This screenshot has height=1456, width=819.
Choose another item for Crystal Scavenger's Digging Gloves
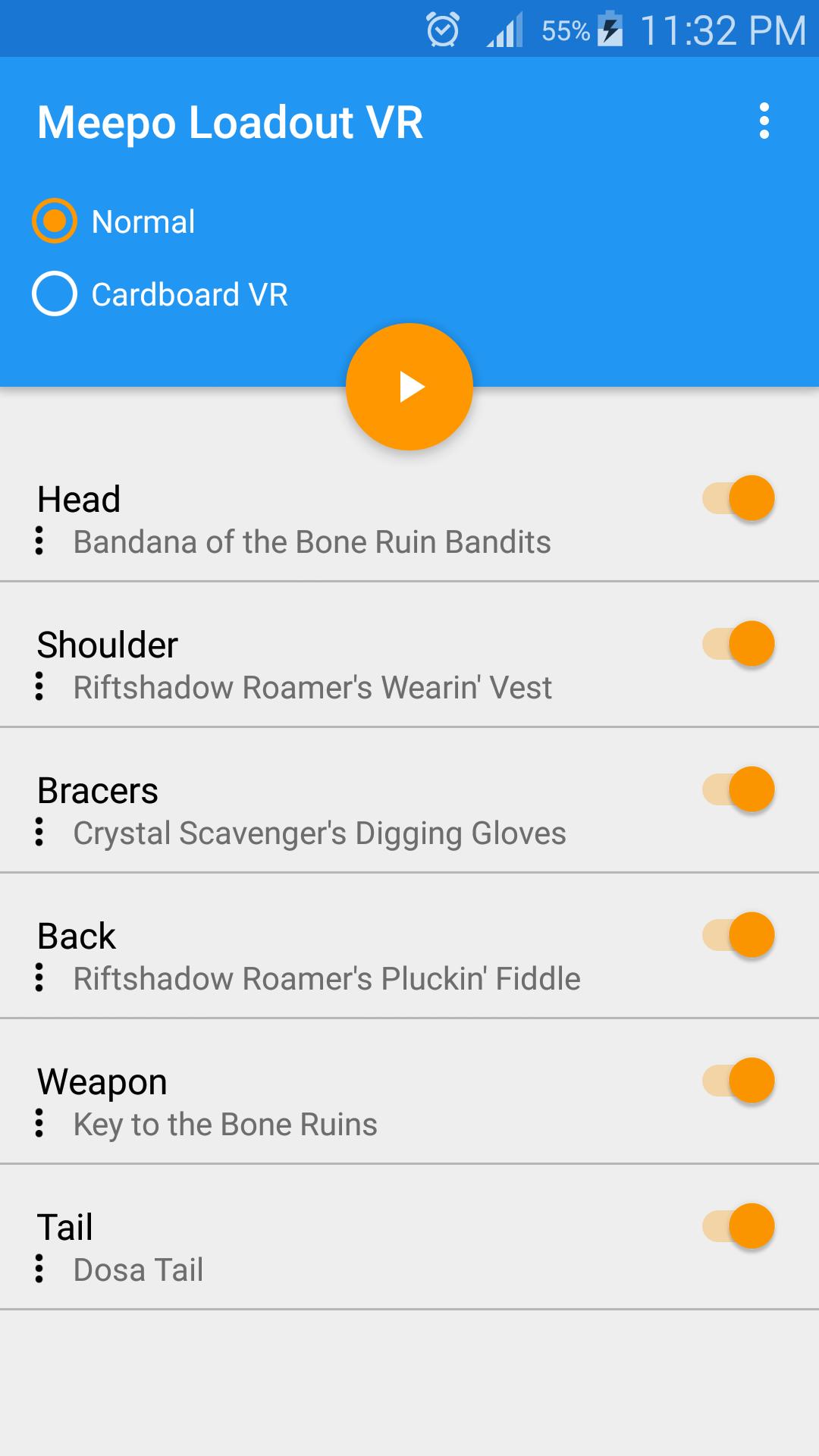pyautogui.click(x=39, y=833)
